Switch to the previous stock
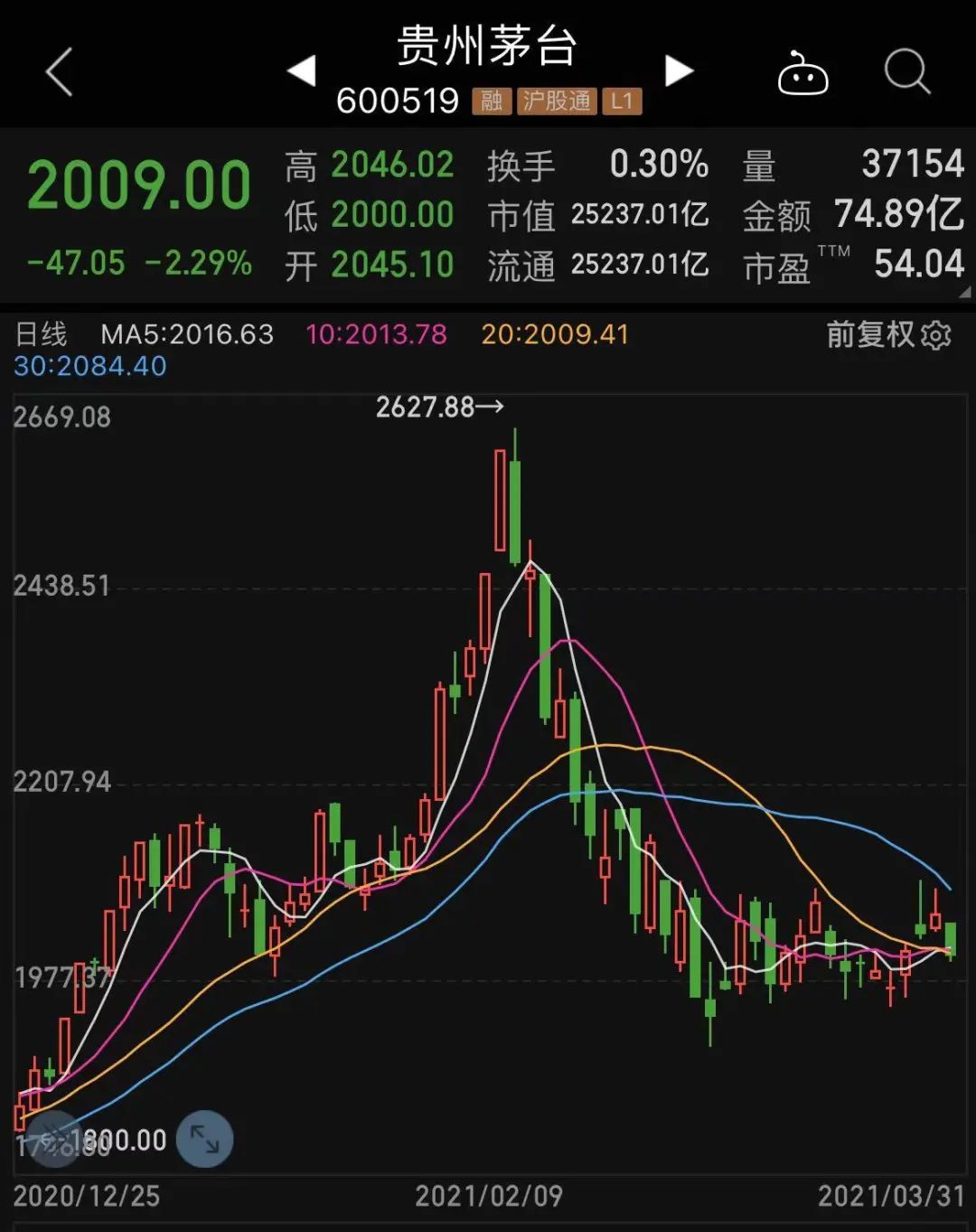The width and height of the screenshot is (976, 1232). pyautogui.click(x=301, y=71)
